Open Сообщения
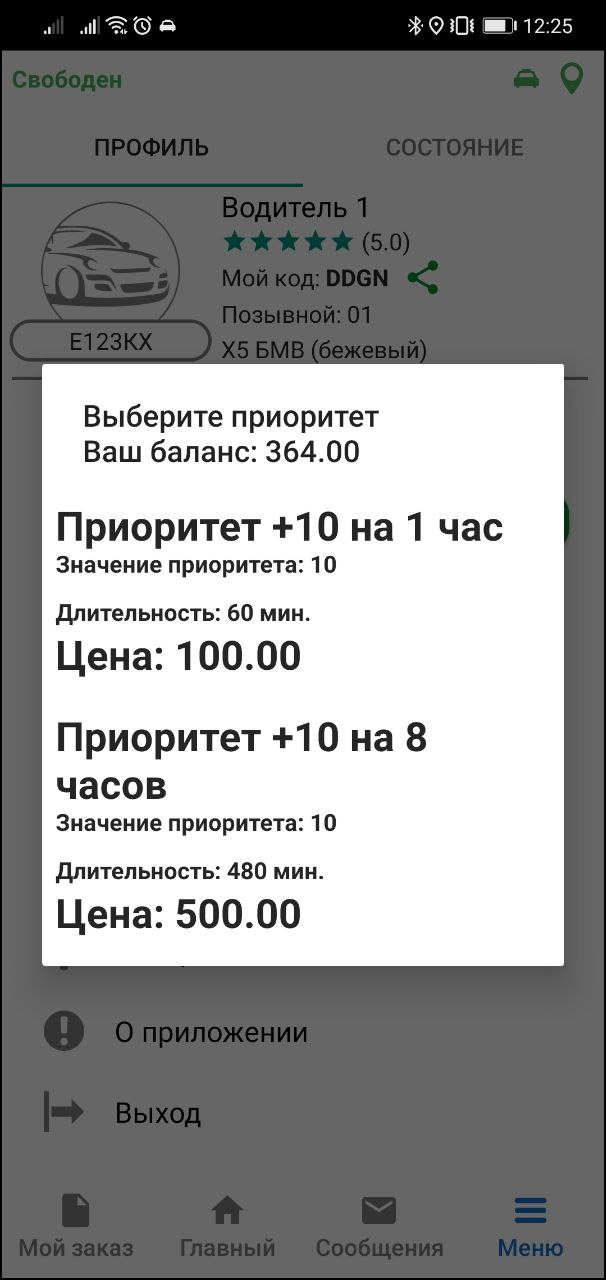Image resolution: width=606 pixels, height=1280 pixels. coord(379,1227)
